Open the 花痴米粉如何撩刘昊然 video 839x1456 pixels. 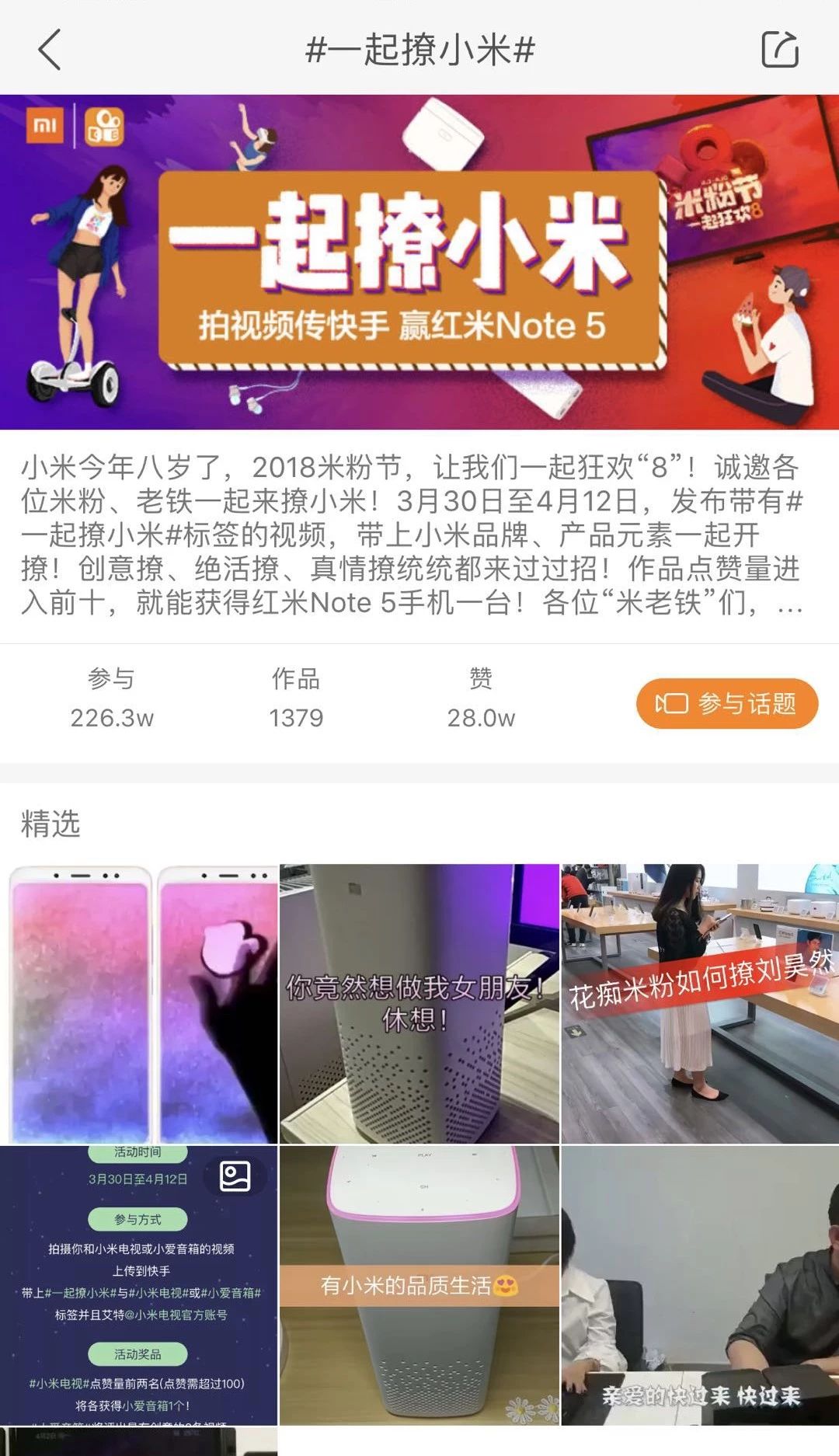coord(699,1004)
